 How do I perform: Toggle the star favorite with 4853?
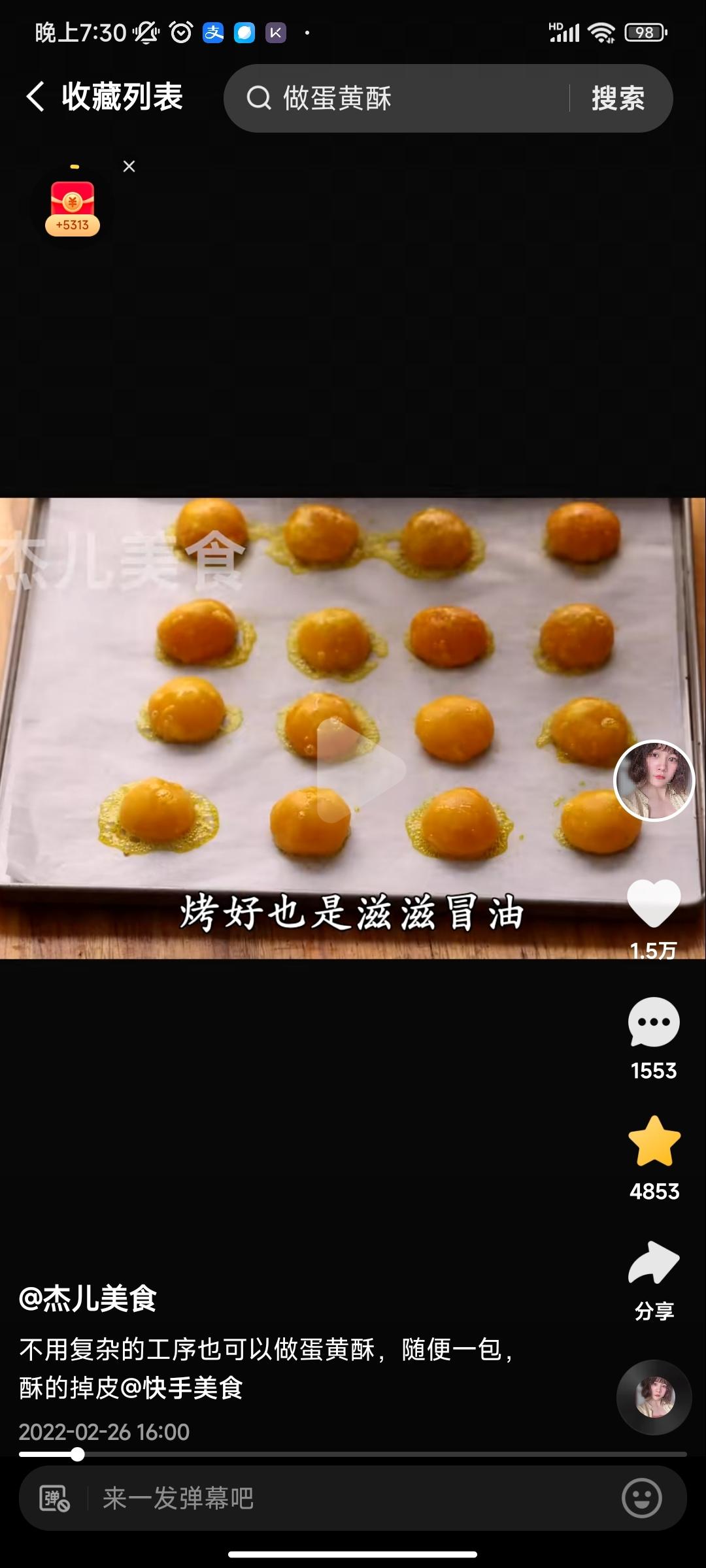coord(654,1142)
